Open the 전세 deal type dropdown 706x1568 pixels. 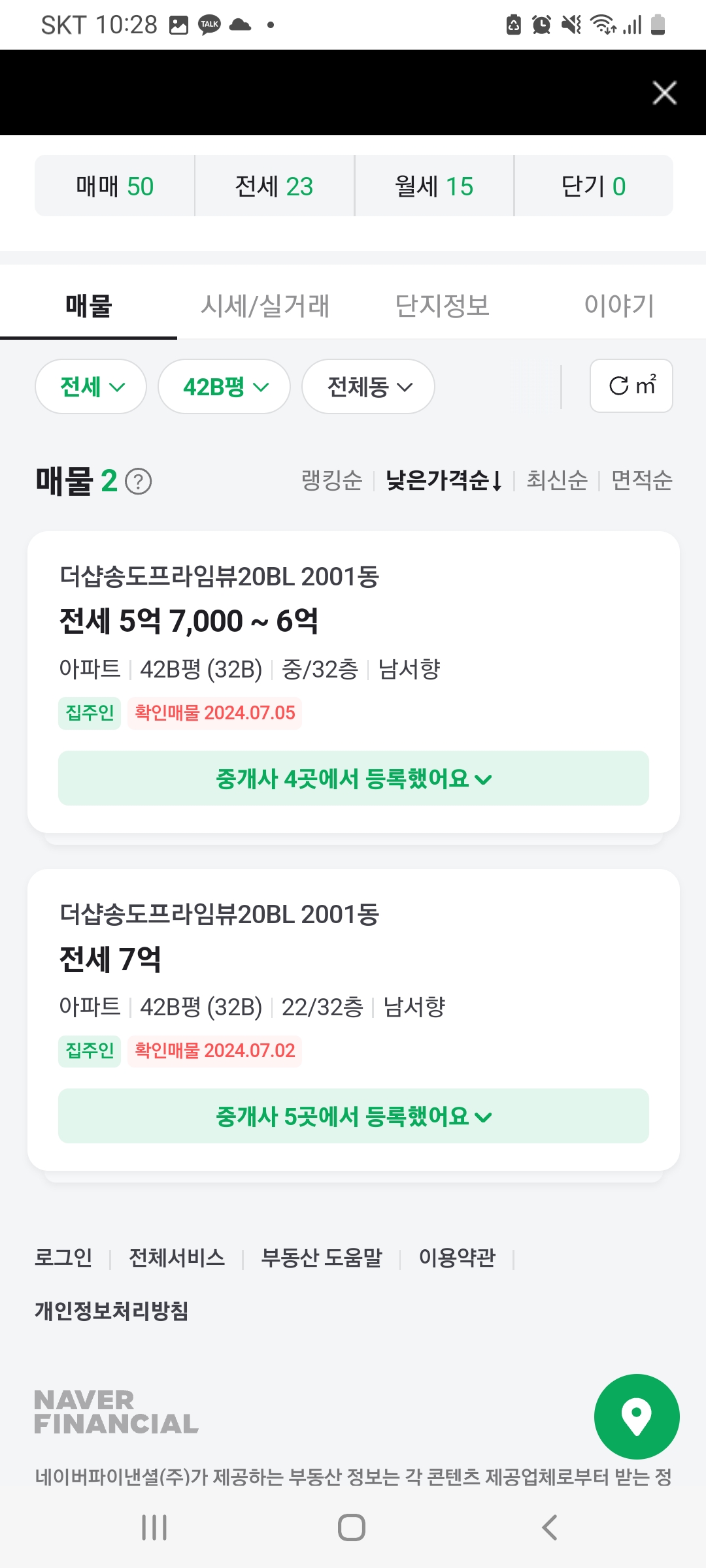[x=91, y=387]
